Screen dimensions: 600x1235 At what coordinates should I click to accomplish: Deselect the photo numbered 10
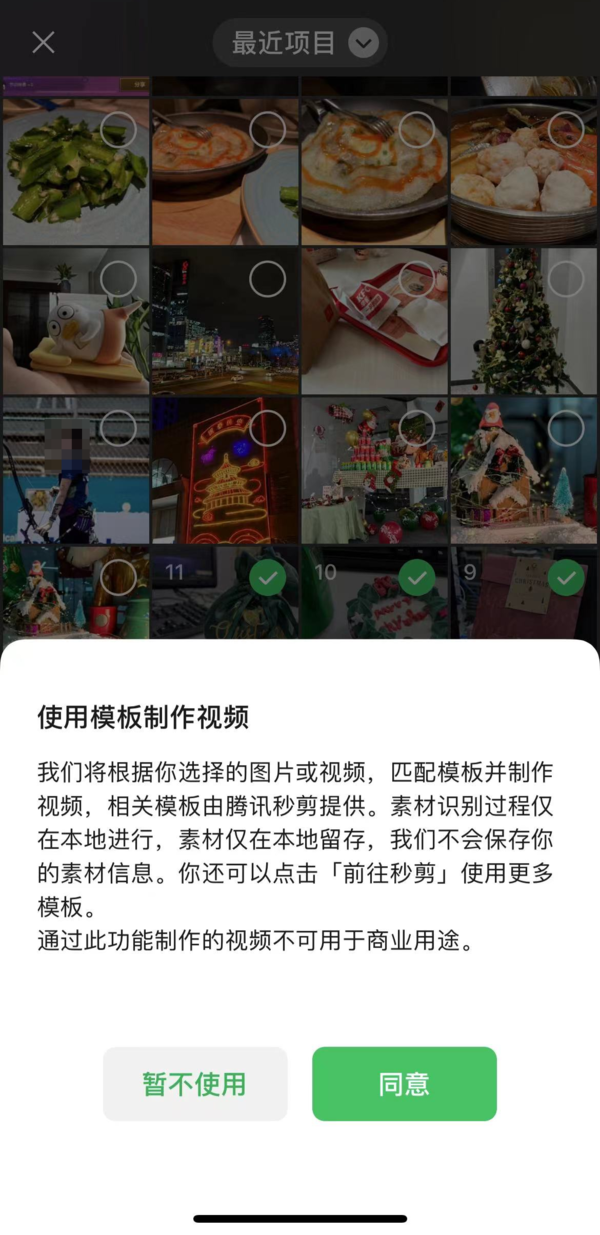(417, 577)
